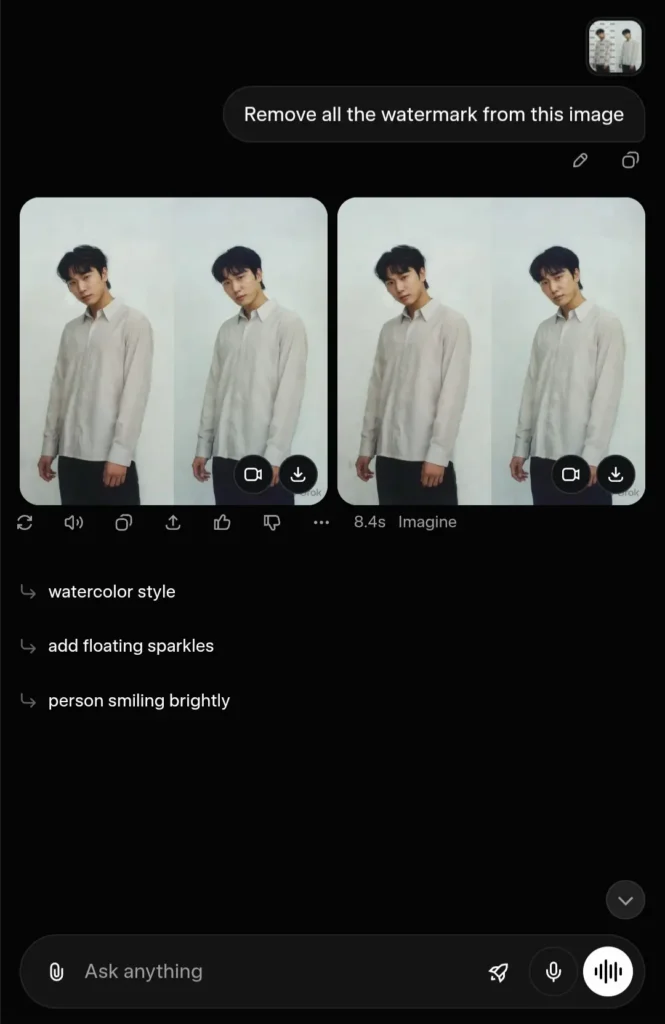Select the add floating sparkles suggestion
Image resolution: width=665 pixels, height=1024 pixels.
(x=130, y=646)
